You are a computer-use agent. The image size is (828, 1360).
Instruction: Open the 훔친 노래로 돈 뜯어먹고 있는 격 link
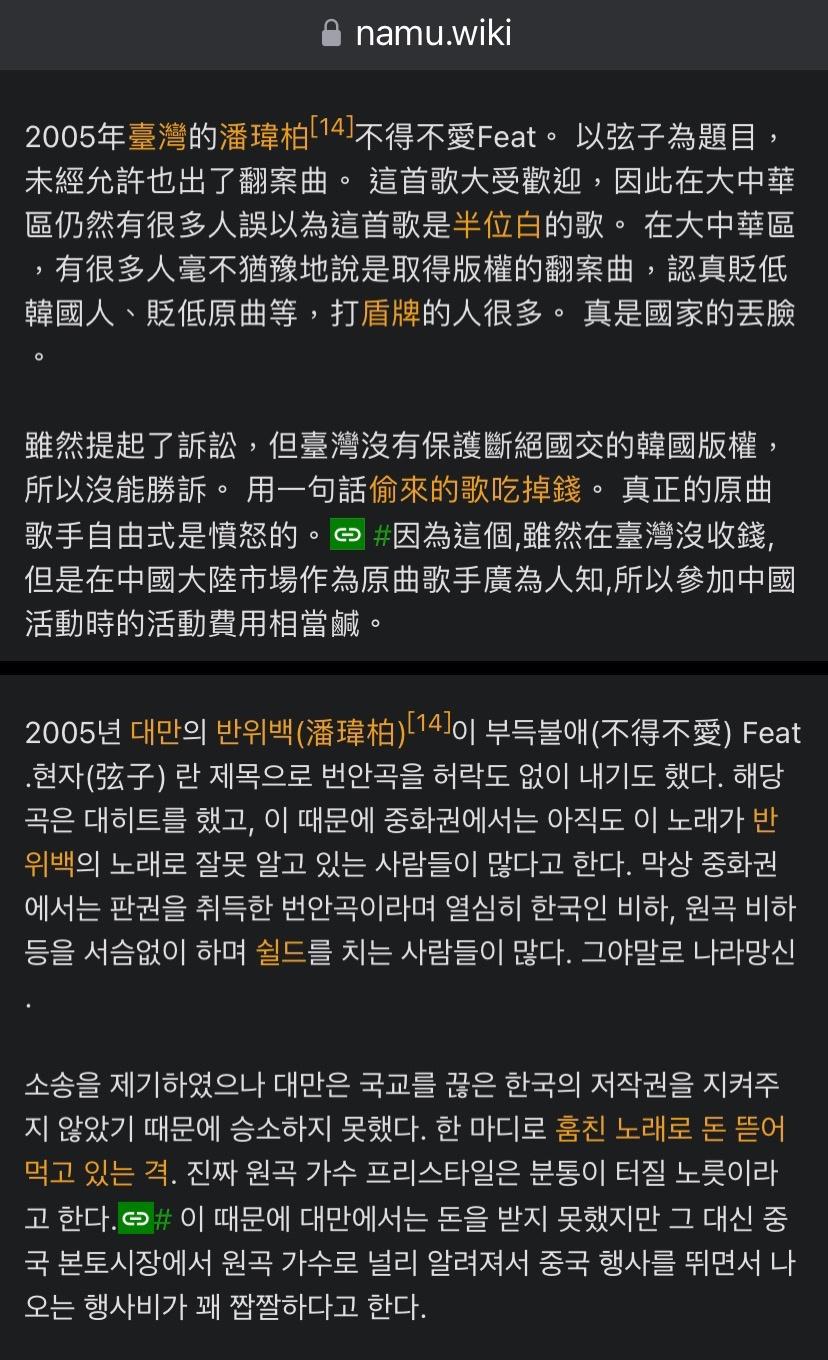pos(670,1130)
